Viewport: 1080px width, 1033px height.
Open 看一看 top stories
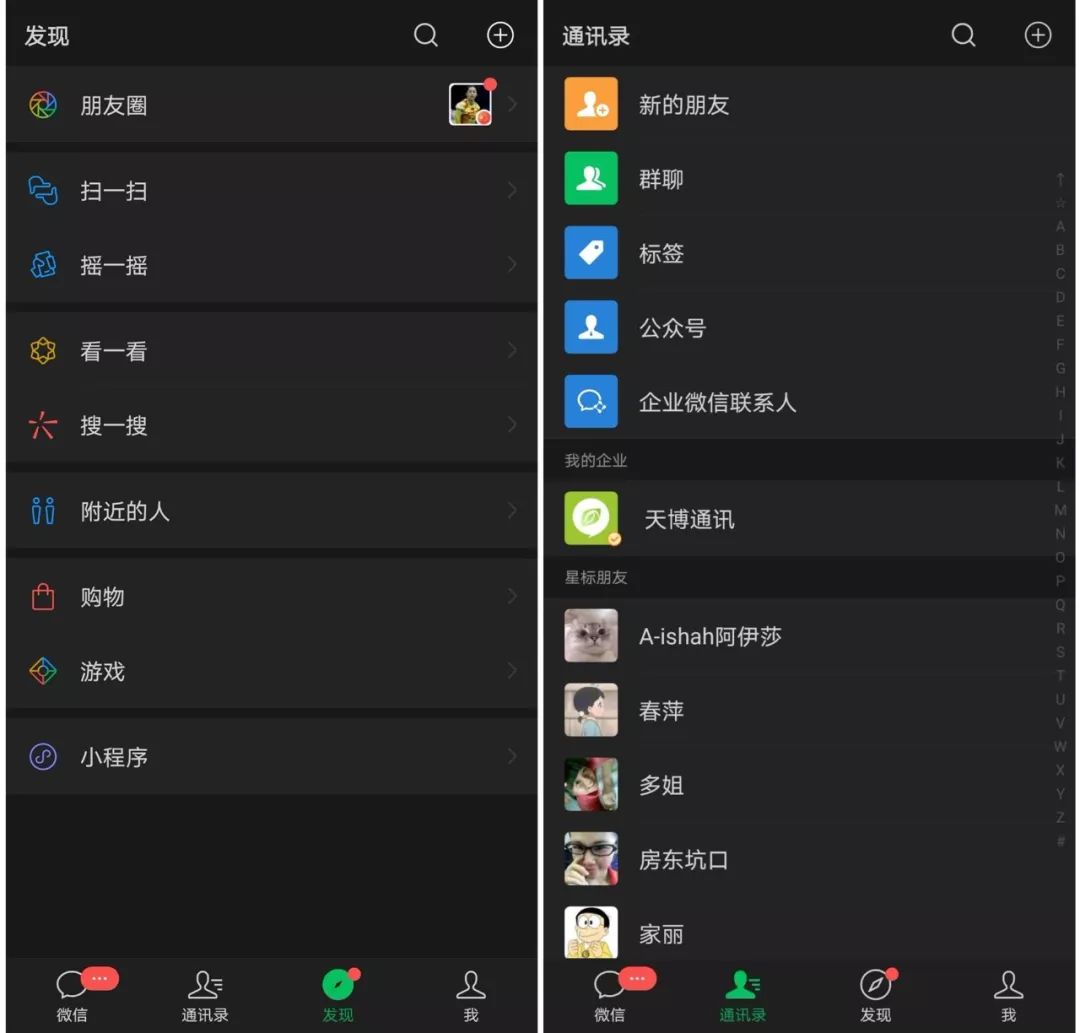(271, 351)
